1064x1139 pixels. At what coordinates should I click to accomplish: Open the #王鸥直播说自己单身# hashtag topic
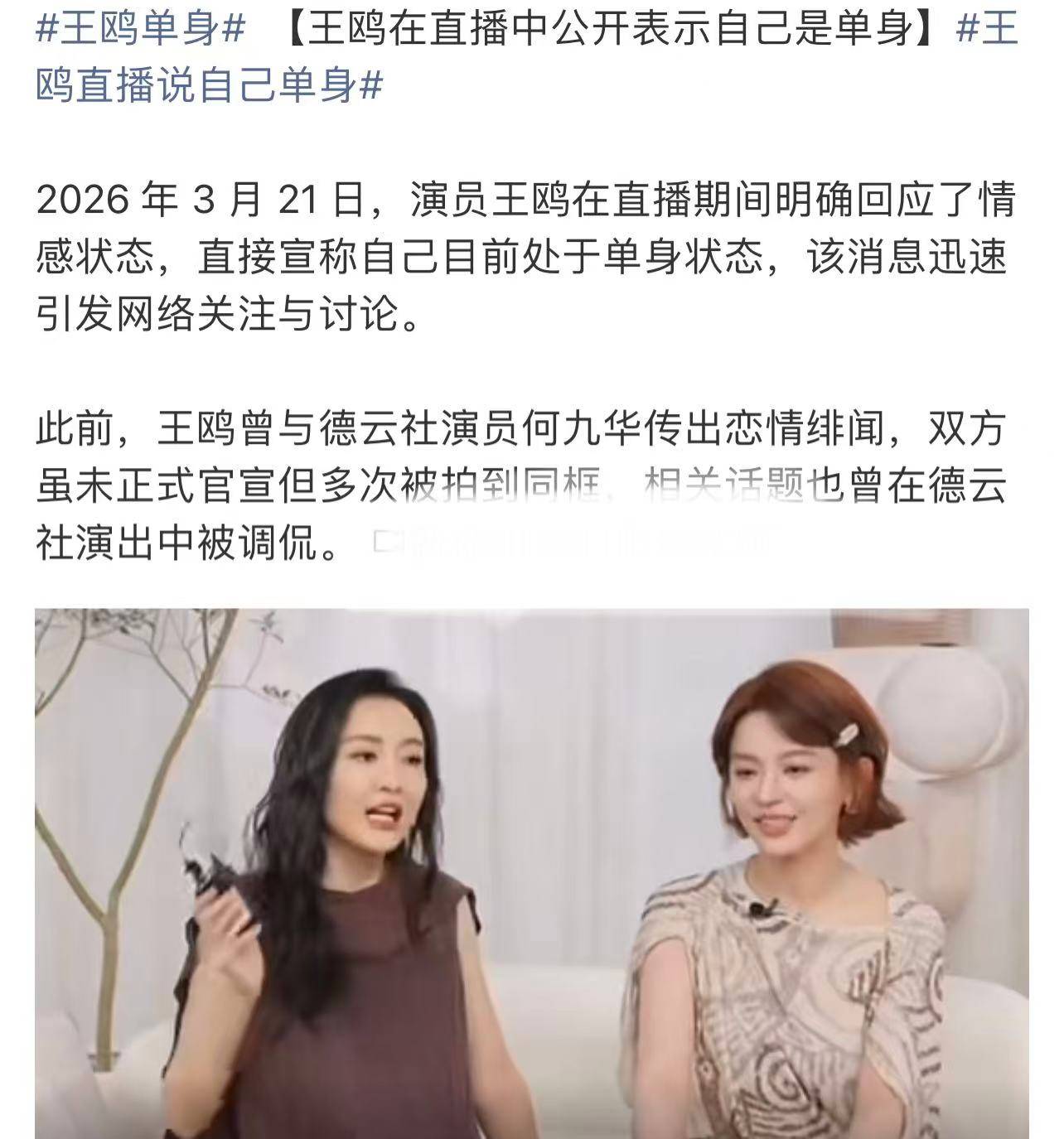tap(209, 85)
